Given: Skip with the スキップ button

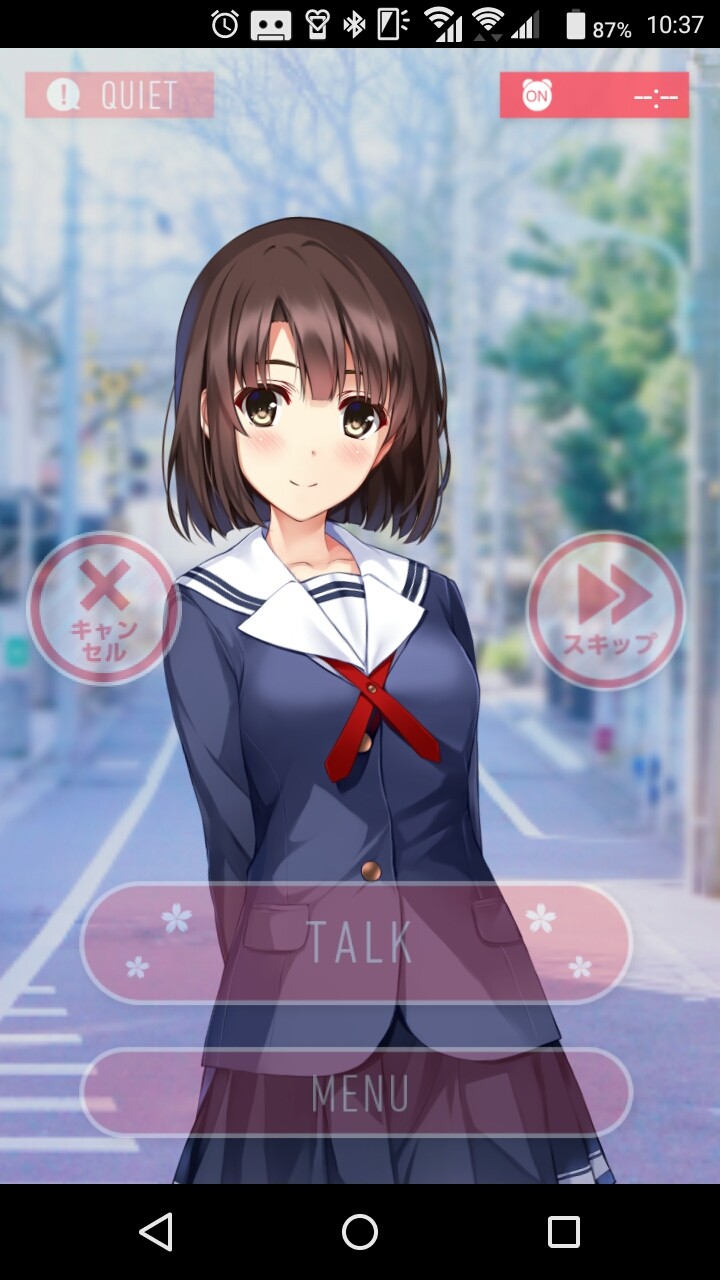Looking at the screenshot, I should click(x=606, y=610).
